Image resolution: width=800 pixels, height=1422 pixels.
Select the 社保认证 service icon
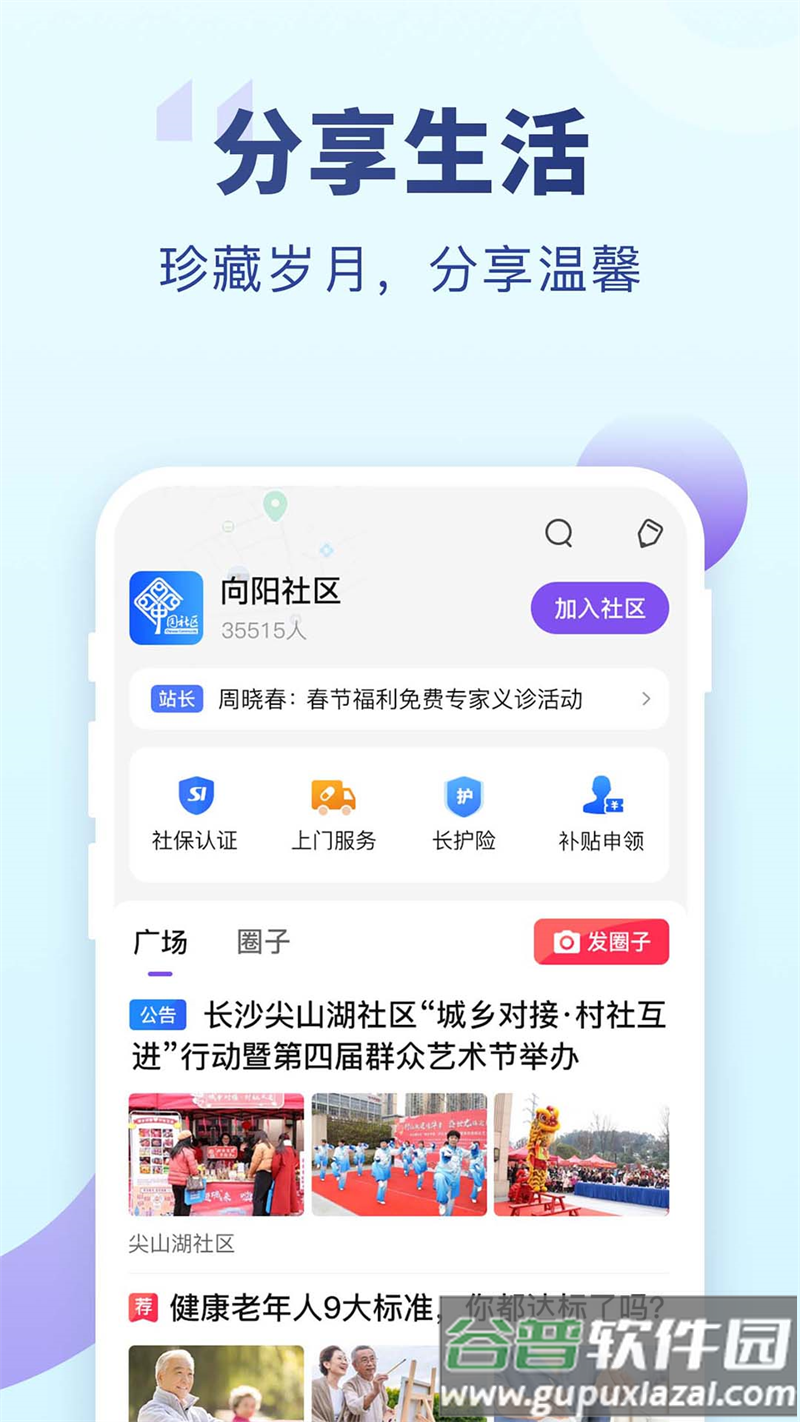(196, 795)
